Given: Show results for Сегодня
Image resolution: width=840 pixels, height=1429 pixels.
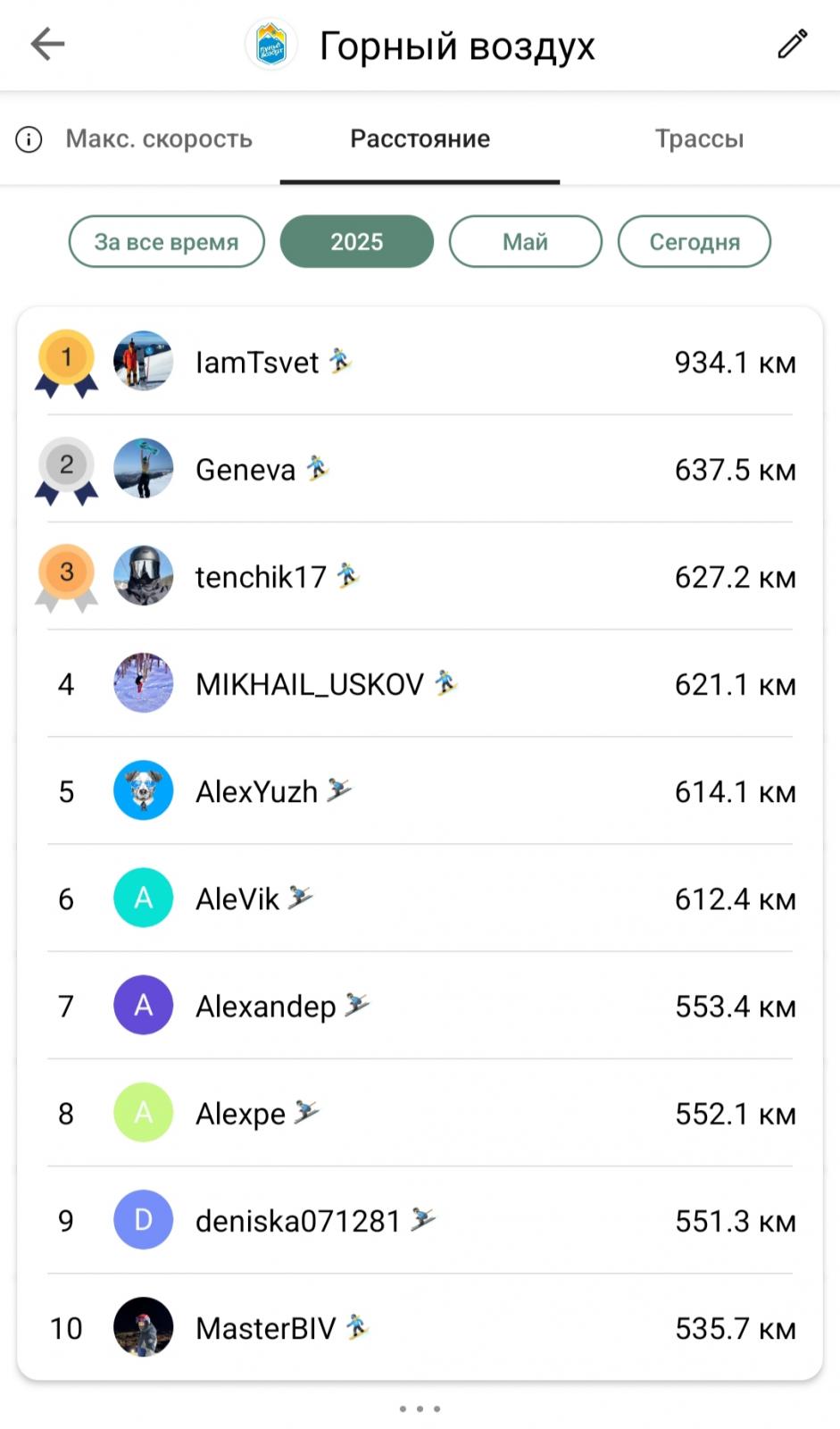Looking at the screenshot, I should pos(694,241).
